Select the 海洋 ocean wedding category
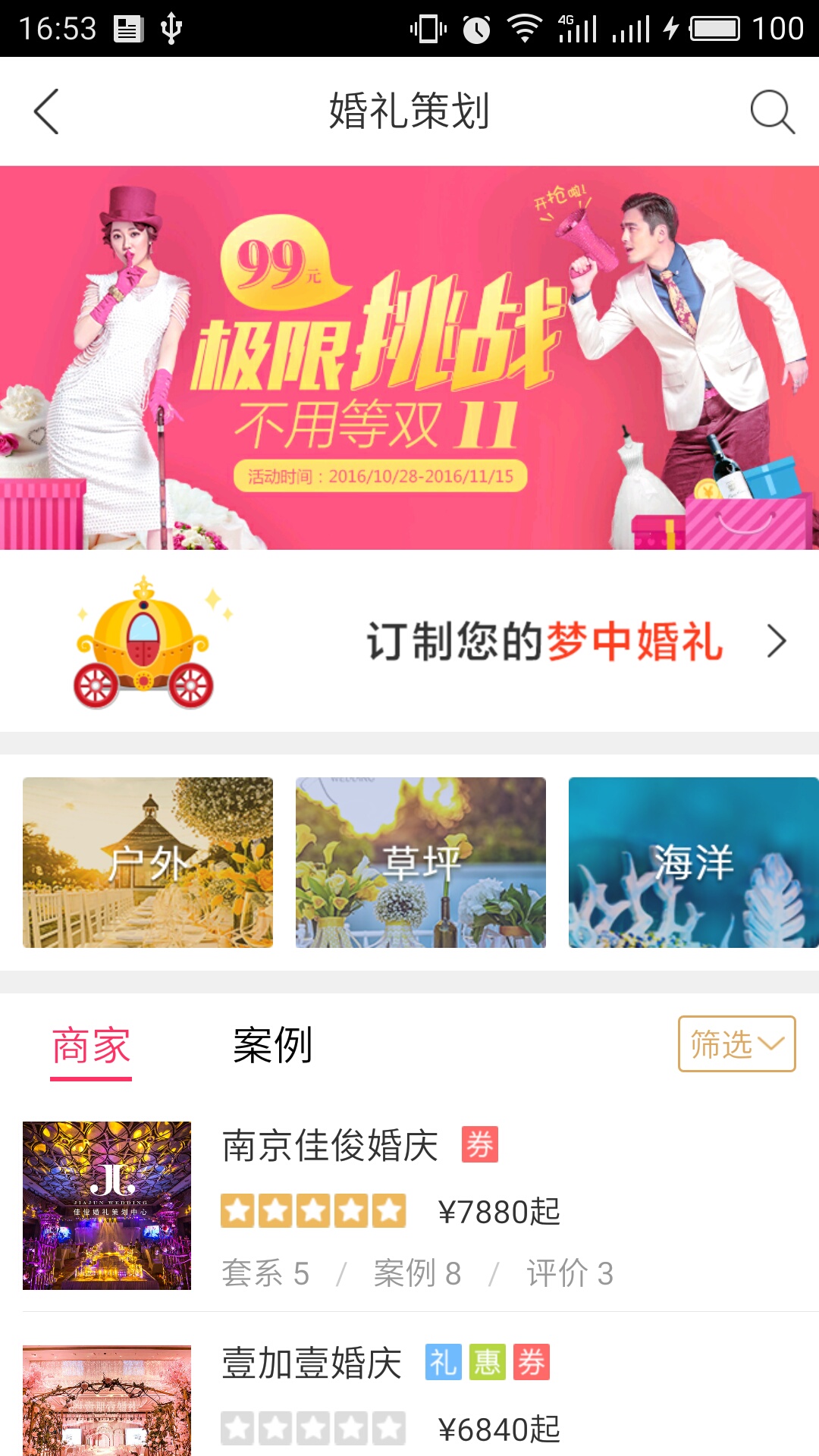The width and height of the screenshot is (819, 1456). tap(694, 861)
